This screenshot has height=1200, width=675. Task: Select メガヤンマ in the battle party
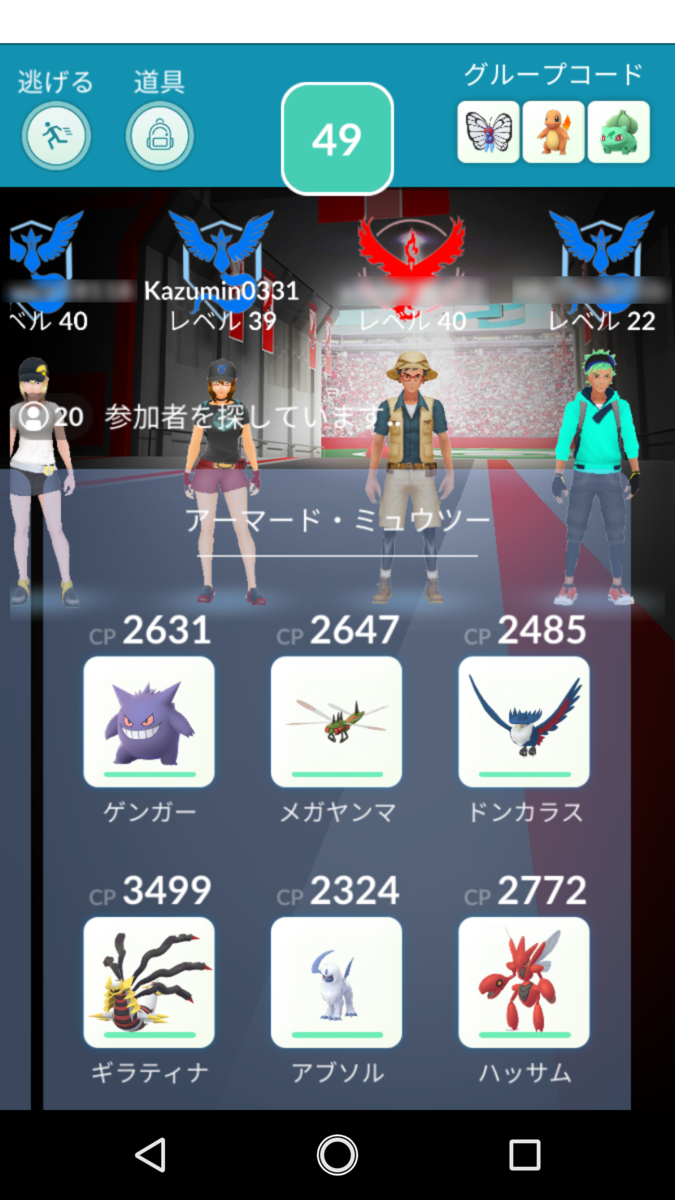pyautogui.click(x=336, y=721)
